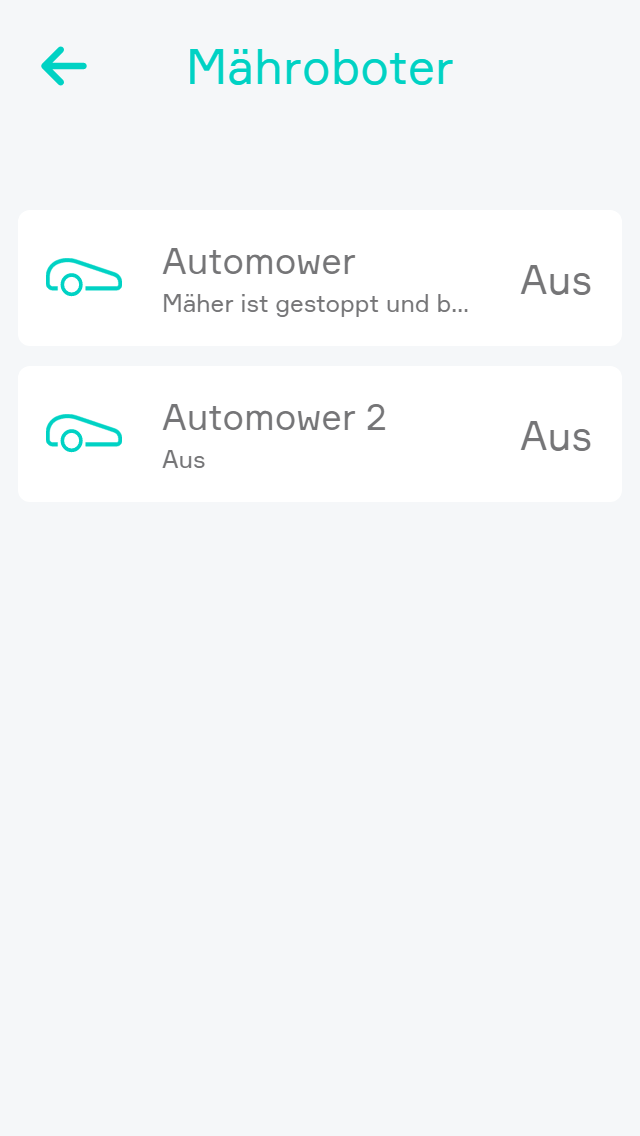Go back using the arrow icon
Viewport: 640px width, 1136px height.
tap(64, 67)
